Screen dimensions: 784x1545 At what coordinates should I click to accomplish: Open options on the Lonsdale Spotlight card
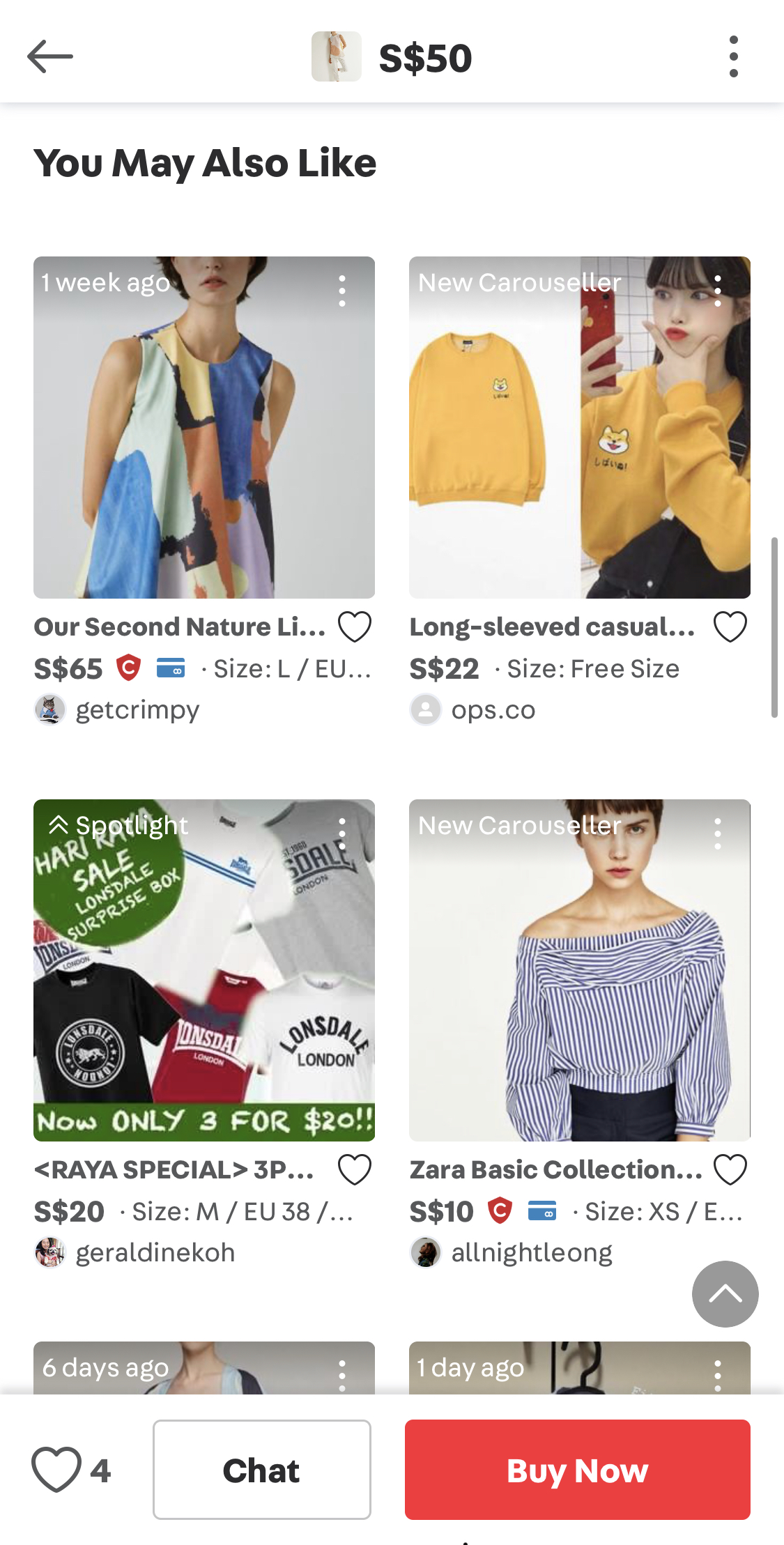342,833
